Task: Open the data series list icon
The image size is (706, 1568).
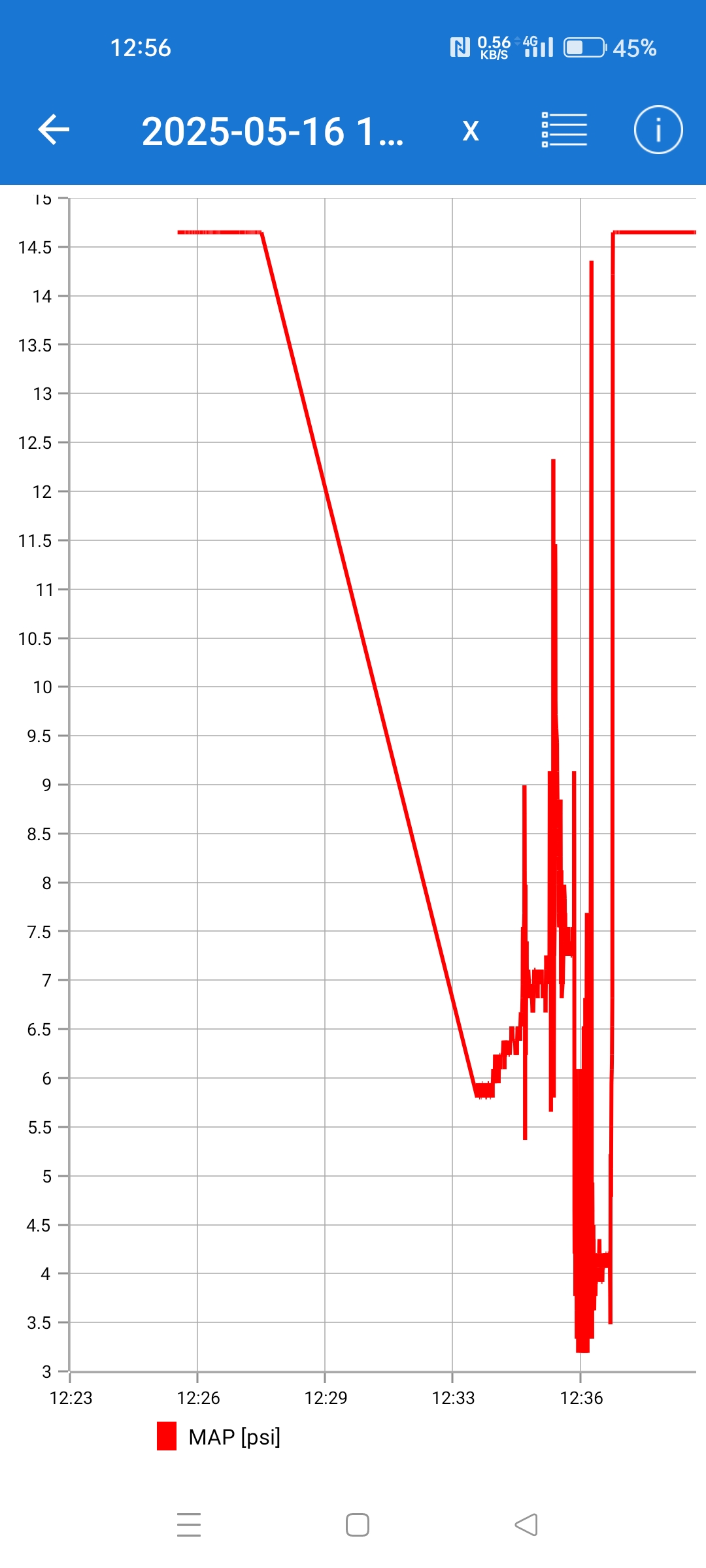Action: pos(564,129)
